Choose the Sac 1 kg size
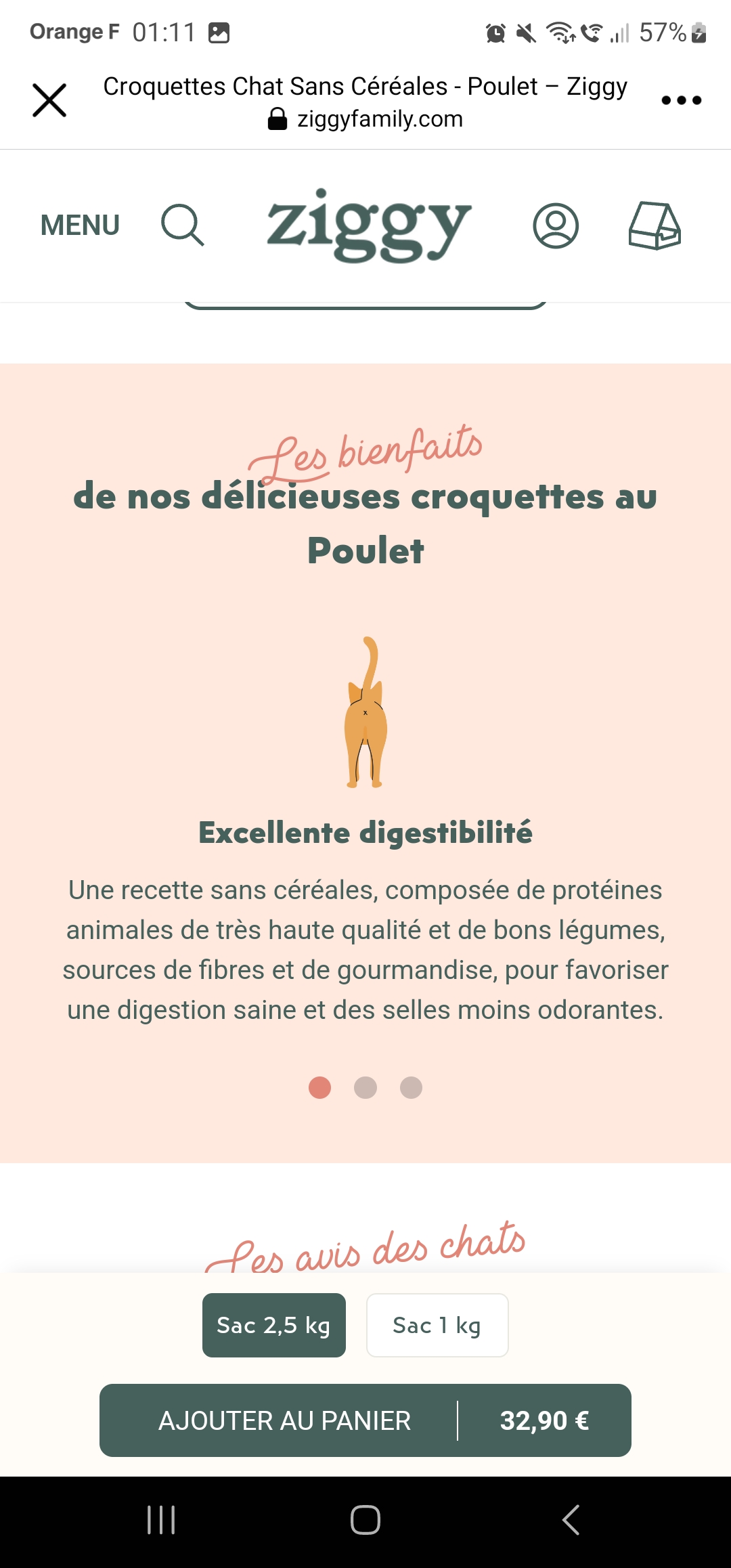This screenshot has width=731, height=1568. coord(437,1325)
